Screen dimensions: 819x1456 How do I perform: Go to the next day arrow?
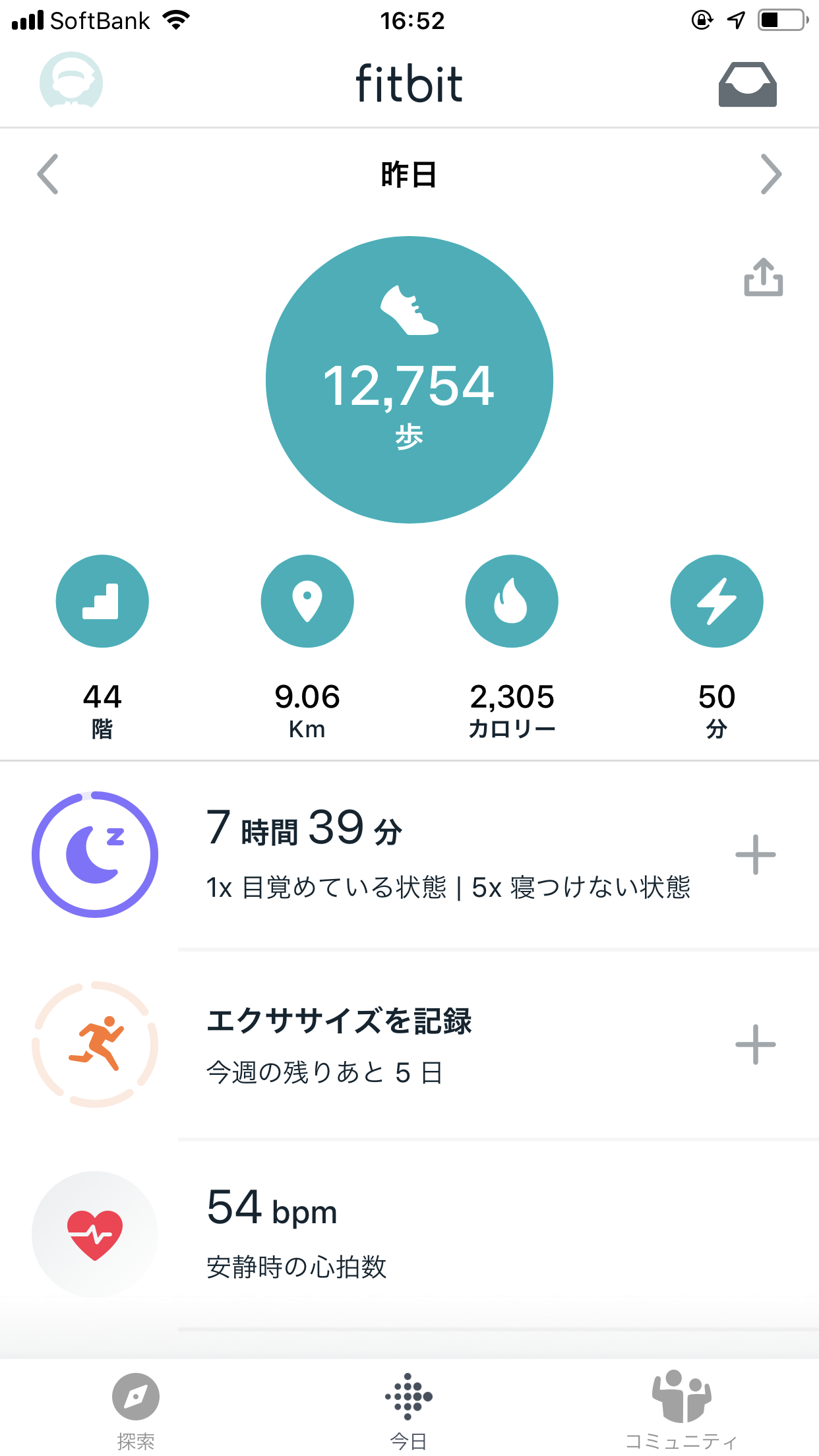(770, 174)
